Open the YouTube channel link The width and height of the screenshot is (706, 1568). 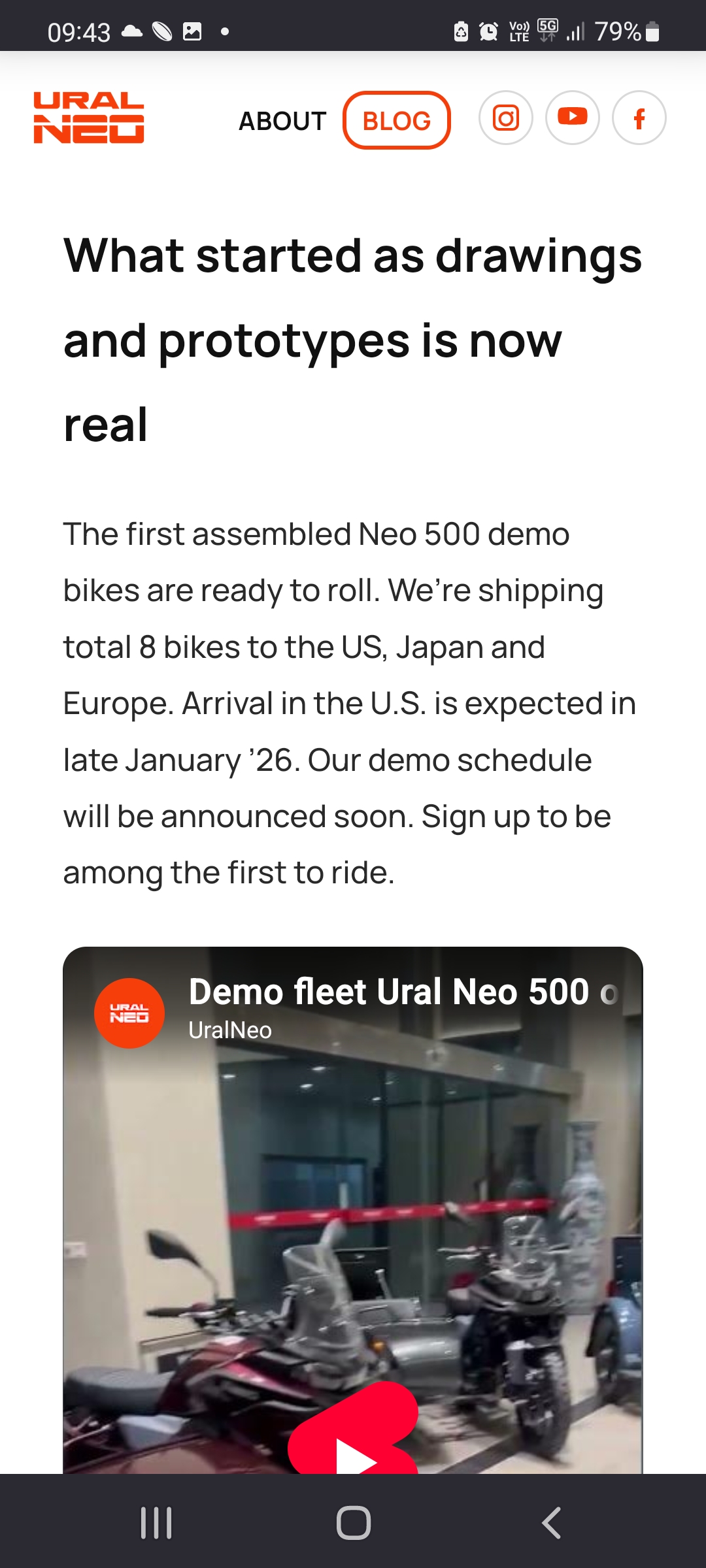pyautogui.click(x=573, y=118)
